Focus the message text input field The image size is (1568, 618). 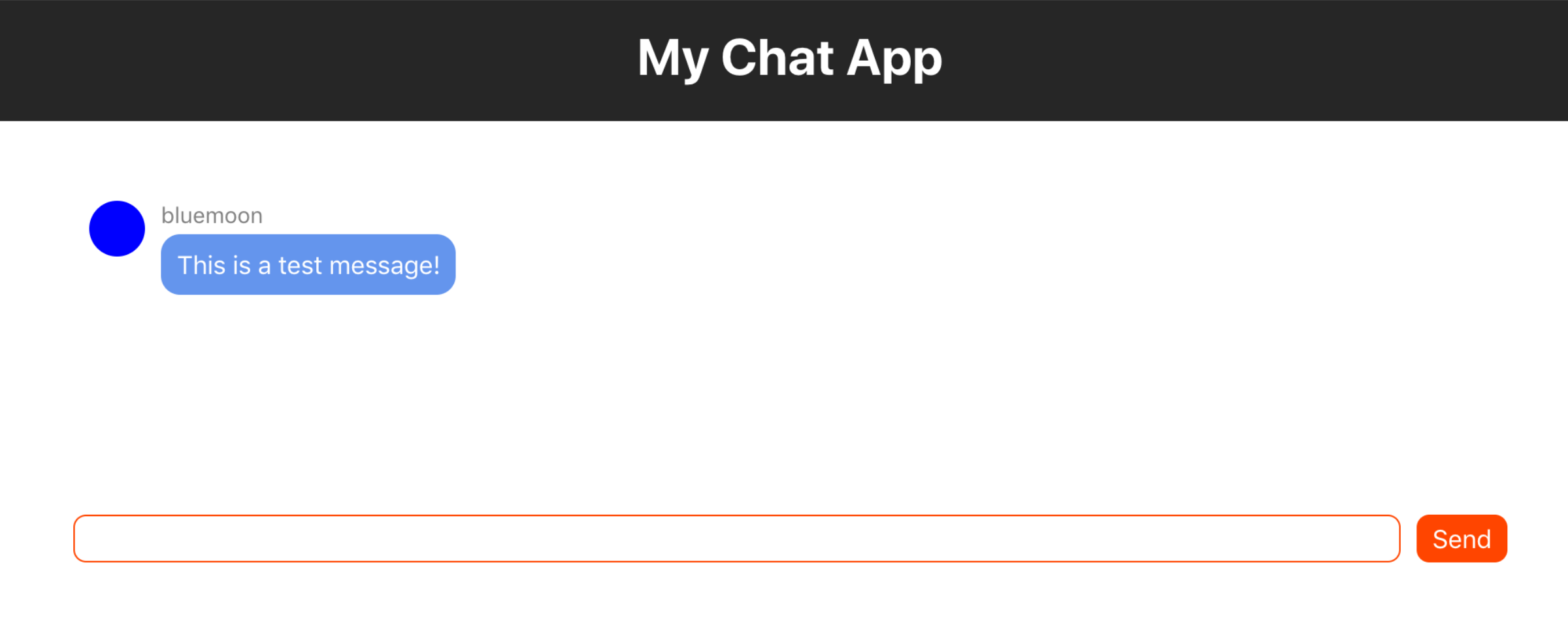point(736,538)
